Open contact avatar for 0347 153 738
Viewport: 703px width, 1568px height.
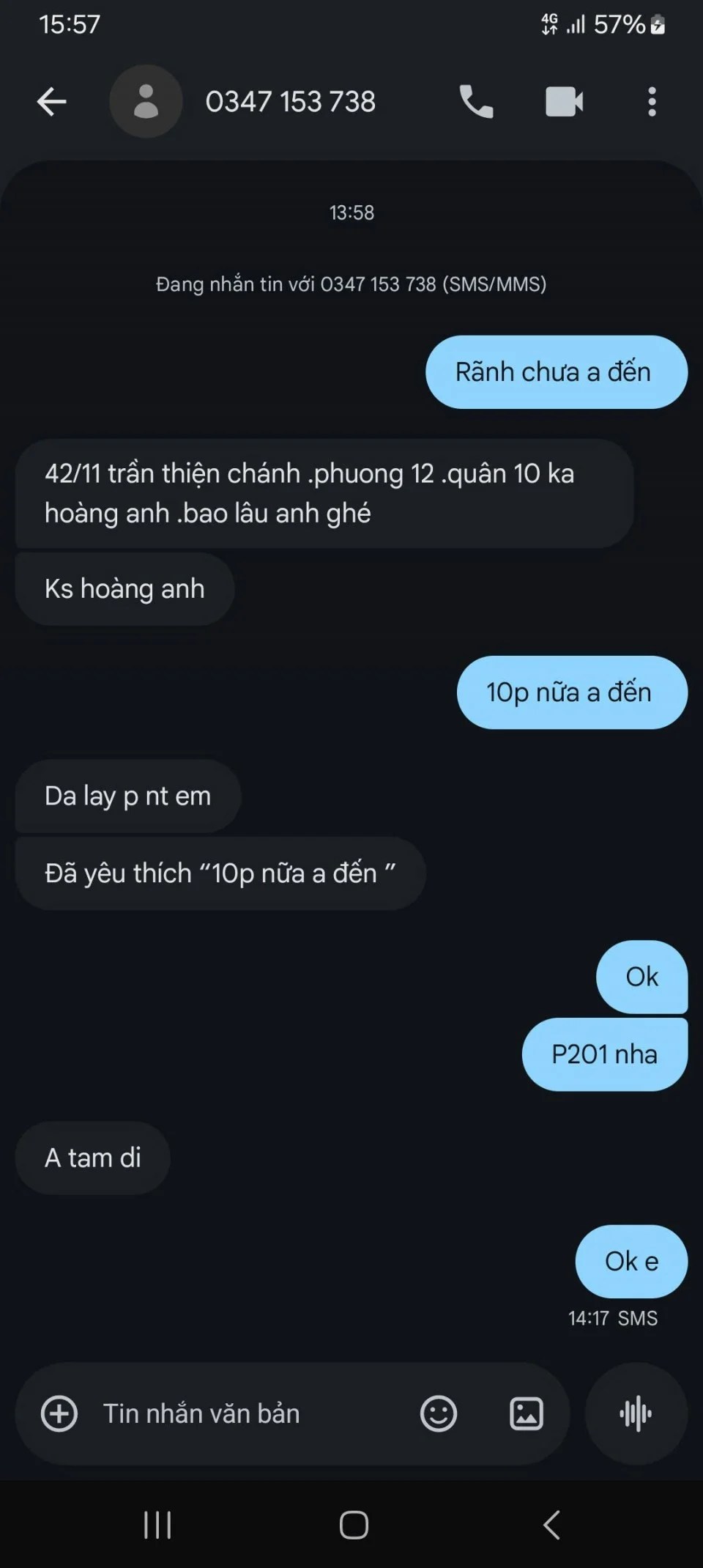point(146,102)
